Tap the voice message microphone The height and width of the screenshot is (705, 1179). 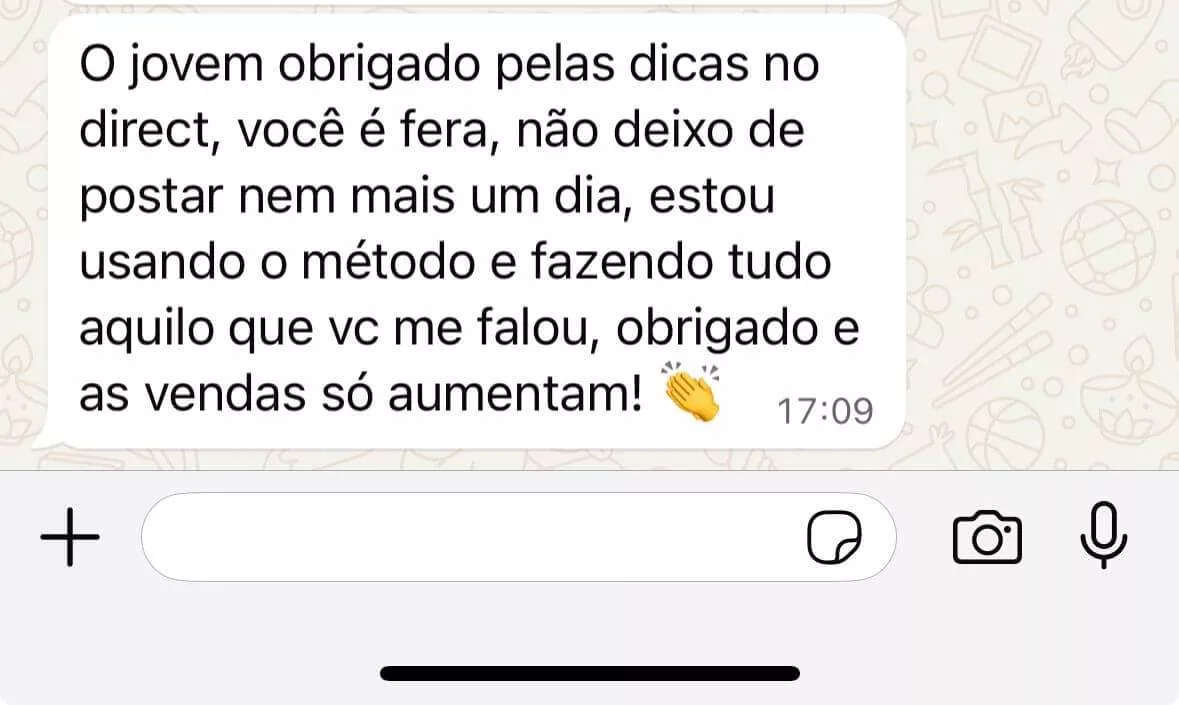coord(1104,536)
